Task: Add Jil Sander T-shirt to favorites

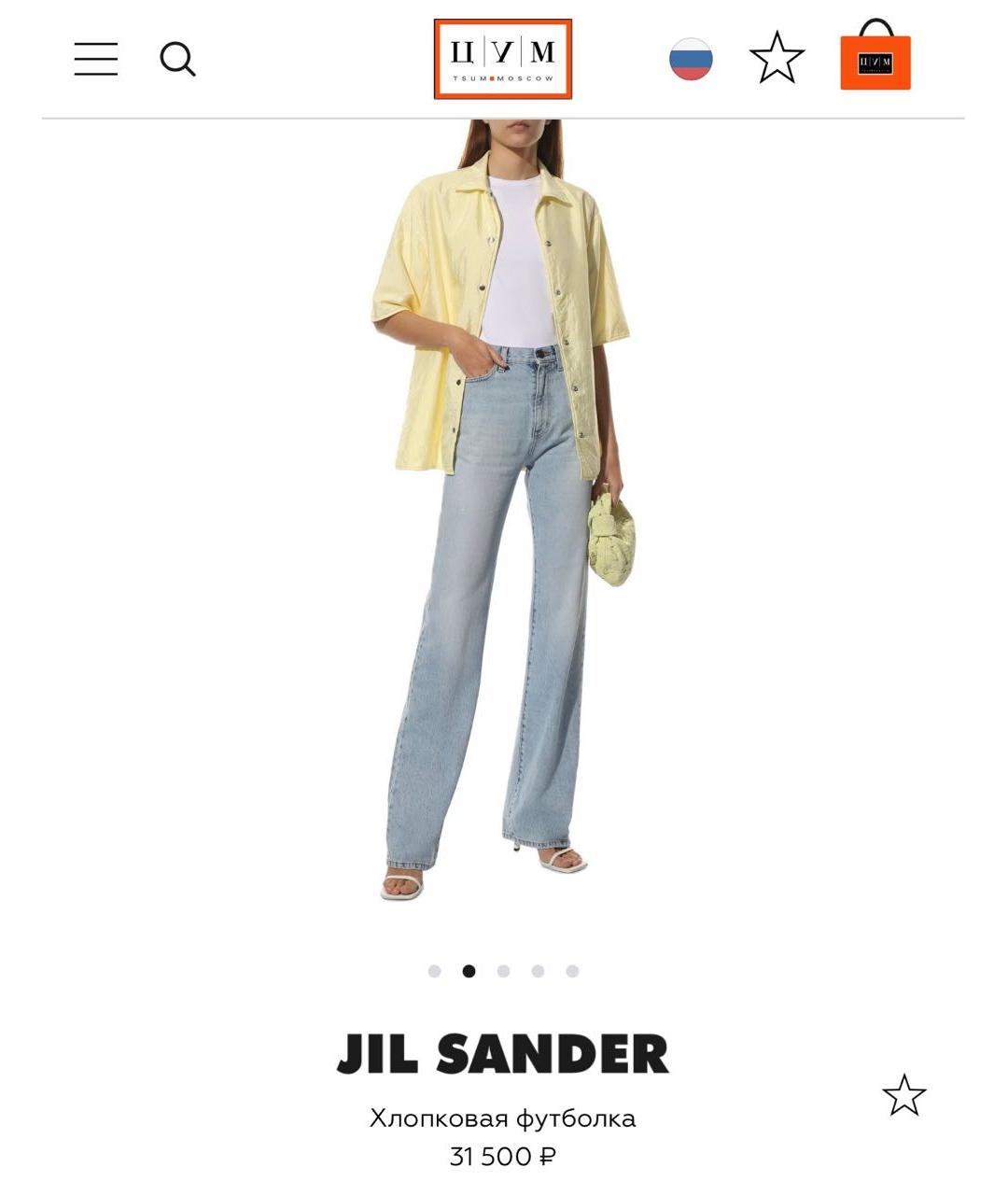Action: (x=903, y=1095)
